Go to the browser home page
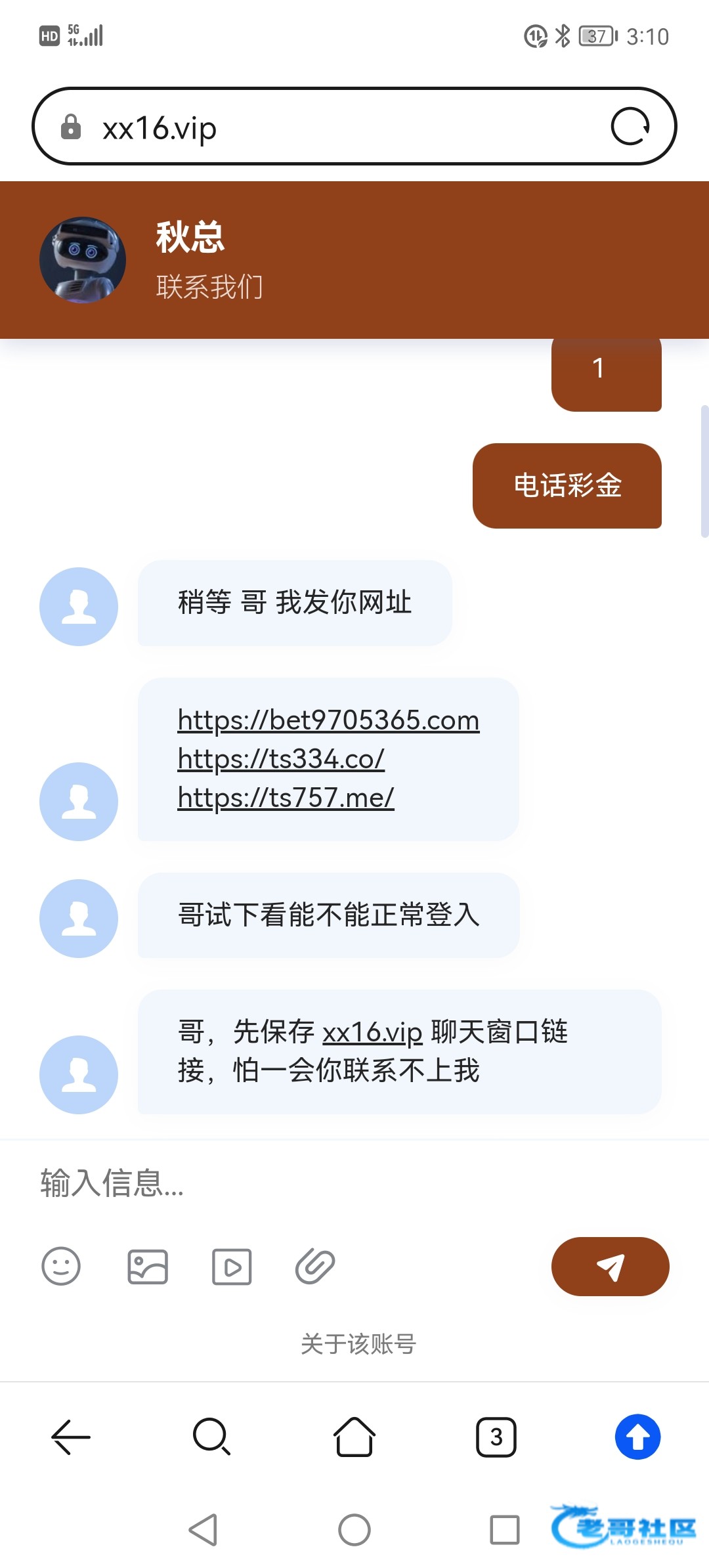 [x=354, y=1437]
